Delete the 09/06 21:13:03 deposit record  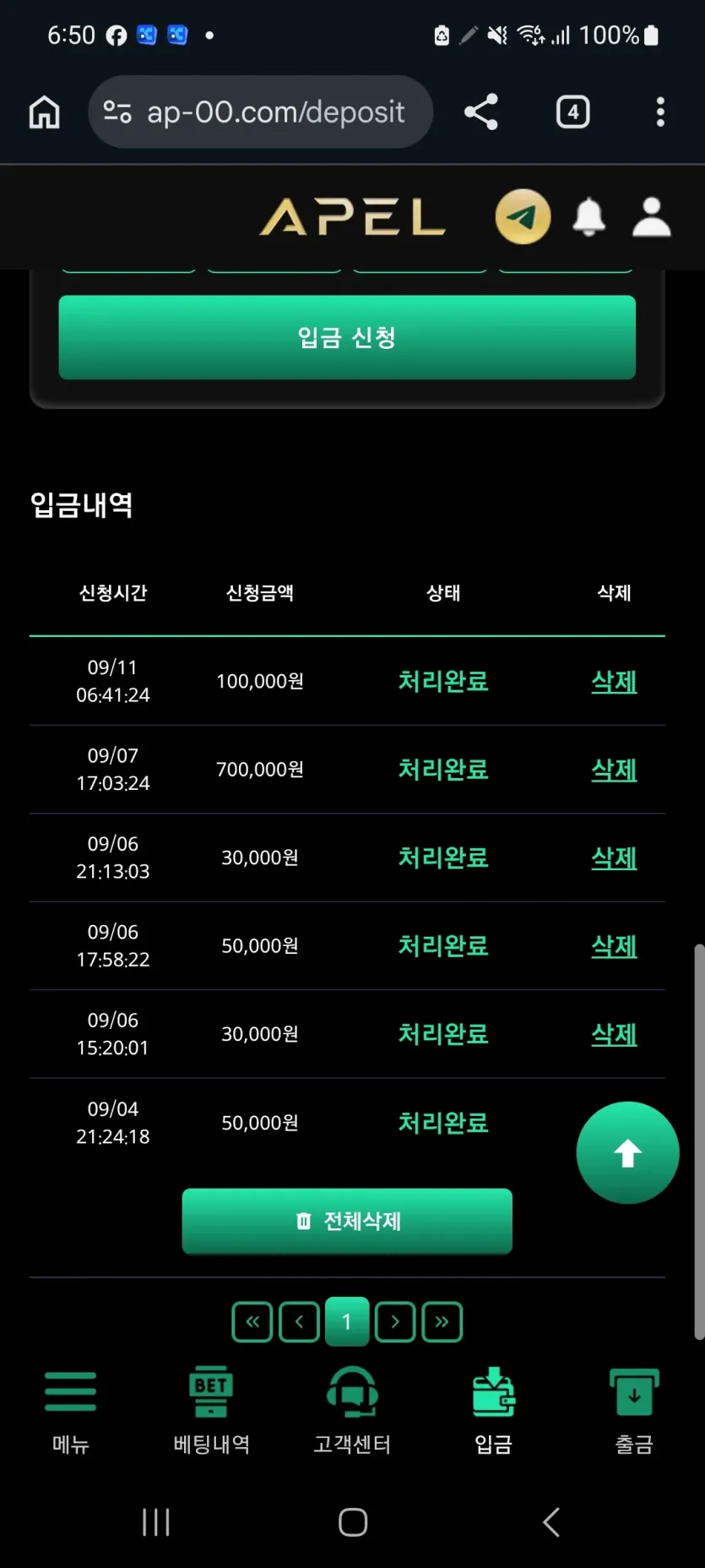coord(614,857)
